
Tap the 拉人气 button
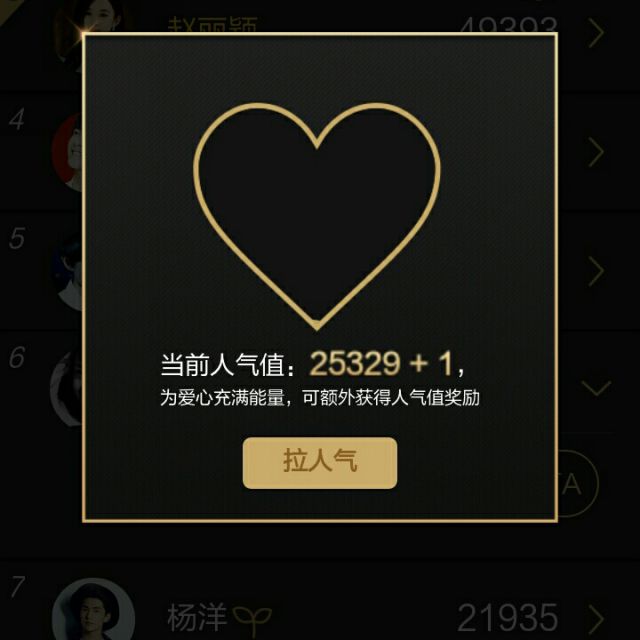[320, 463]
